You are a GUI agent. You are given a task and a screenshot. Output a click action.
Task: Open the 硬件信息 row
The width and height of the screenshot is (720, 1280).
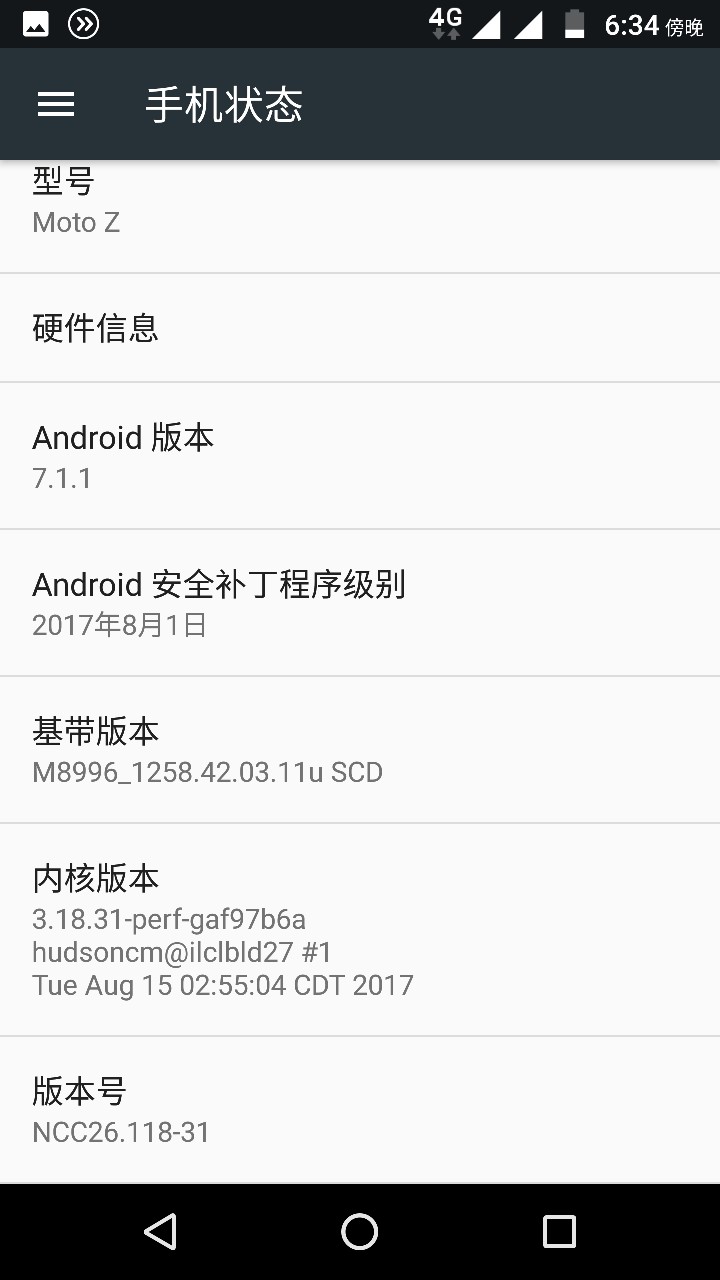pos(360,328)
